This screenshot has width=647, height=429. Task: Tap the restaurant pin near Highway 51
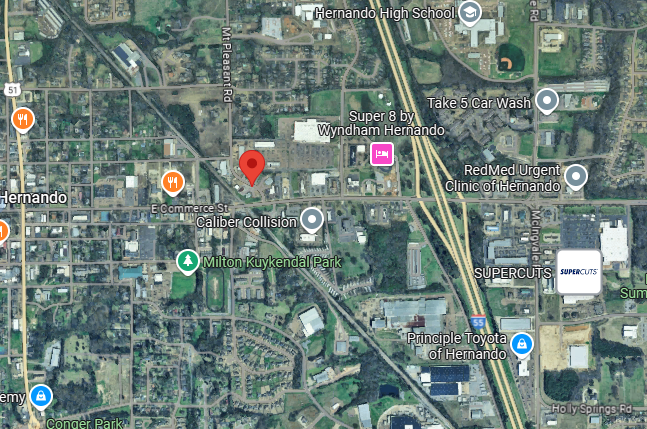pos(24,120)
